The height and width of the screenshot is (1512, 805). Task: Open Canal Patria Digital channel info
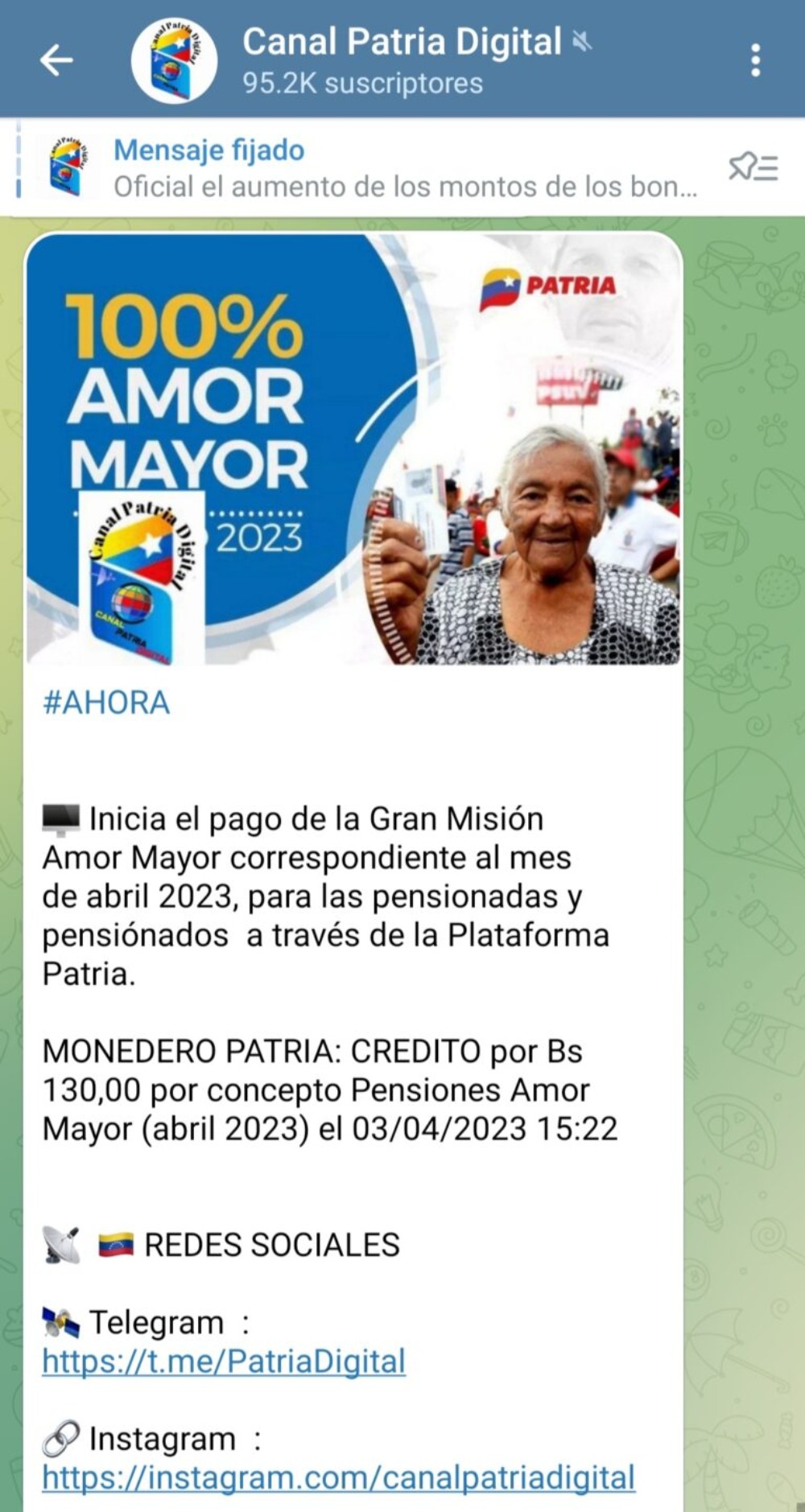point(401,60)
